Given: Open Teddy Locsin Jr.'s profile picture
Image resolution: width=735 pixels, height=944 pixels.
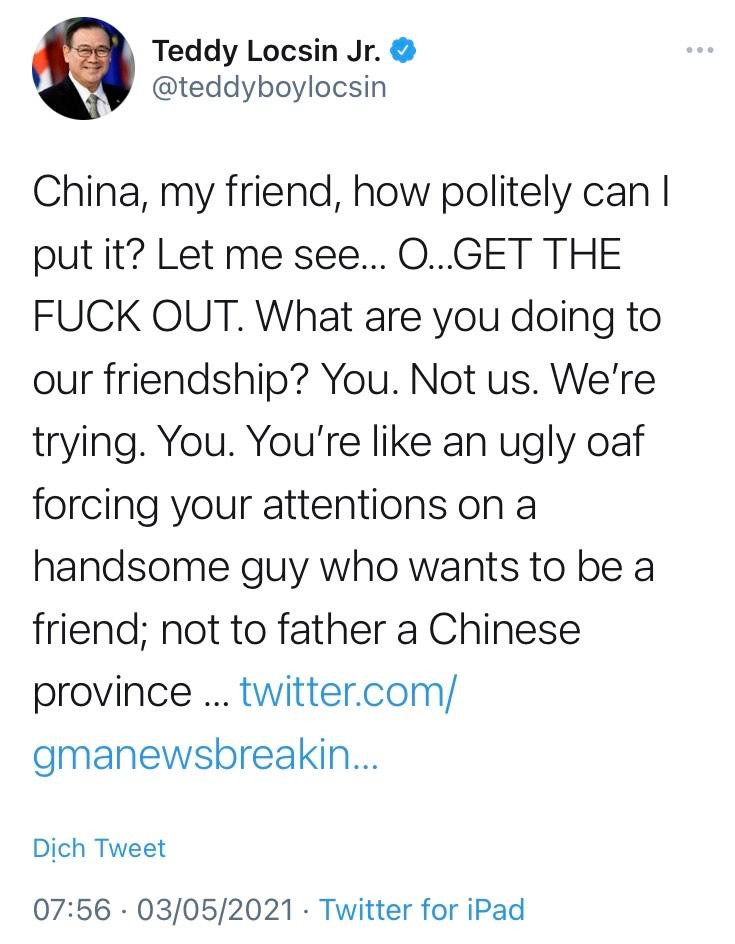Looking at the screenshot, I should point(78,68).
